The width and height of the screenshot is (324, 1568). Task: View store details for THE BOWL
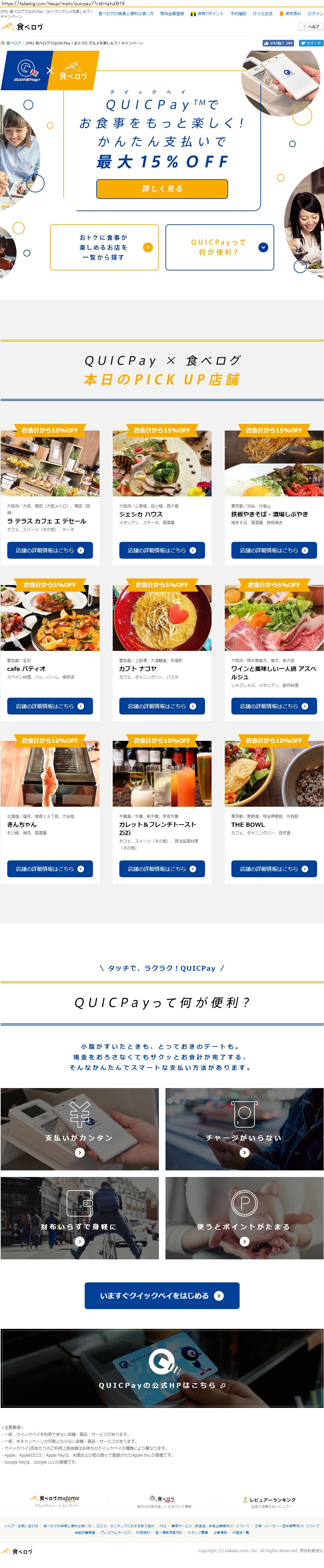click(274, 869)
